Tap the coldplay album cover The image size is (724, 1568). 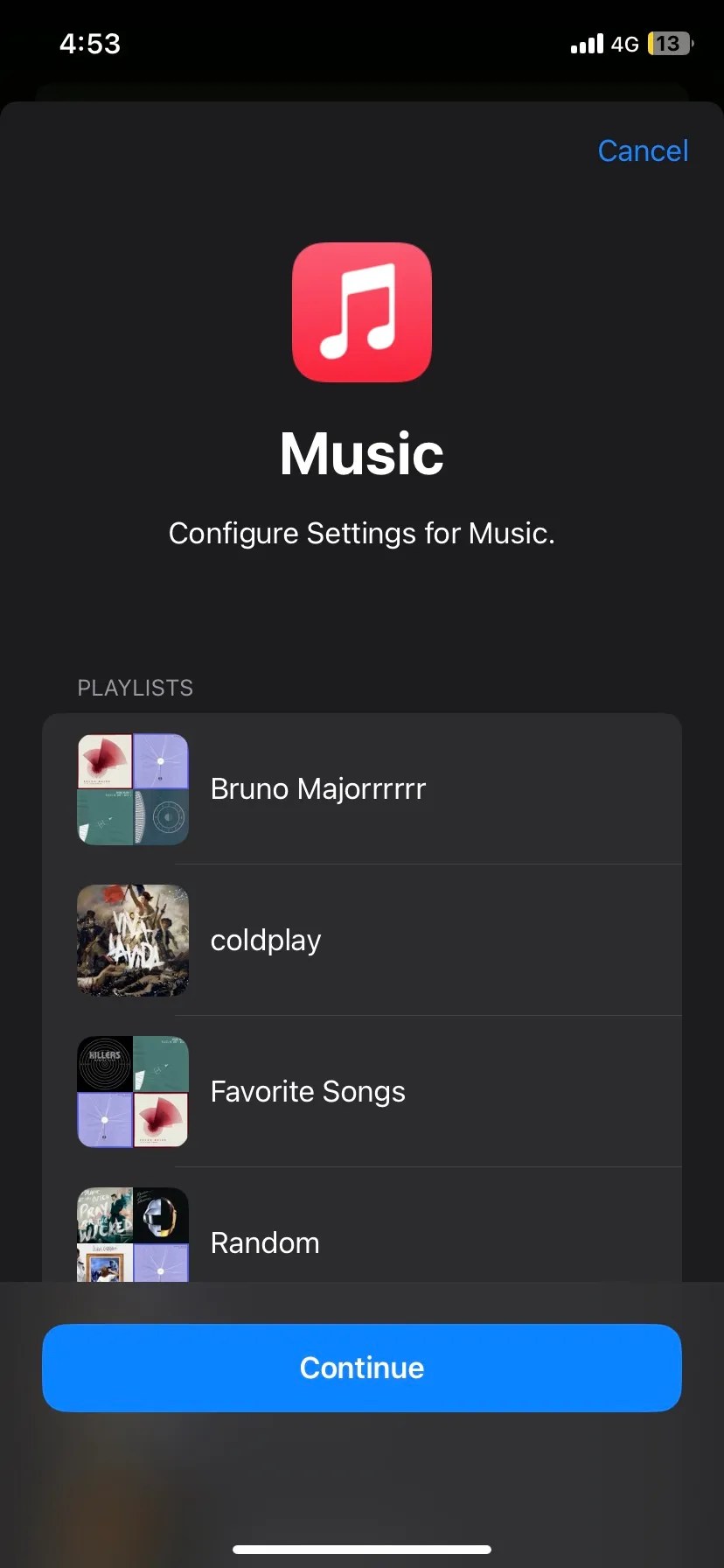pyautogui.click(x=132, y=940)
